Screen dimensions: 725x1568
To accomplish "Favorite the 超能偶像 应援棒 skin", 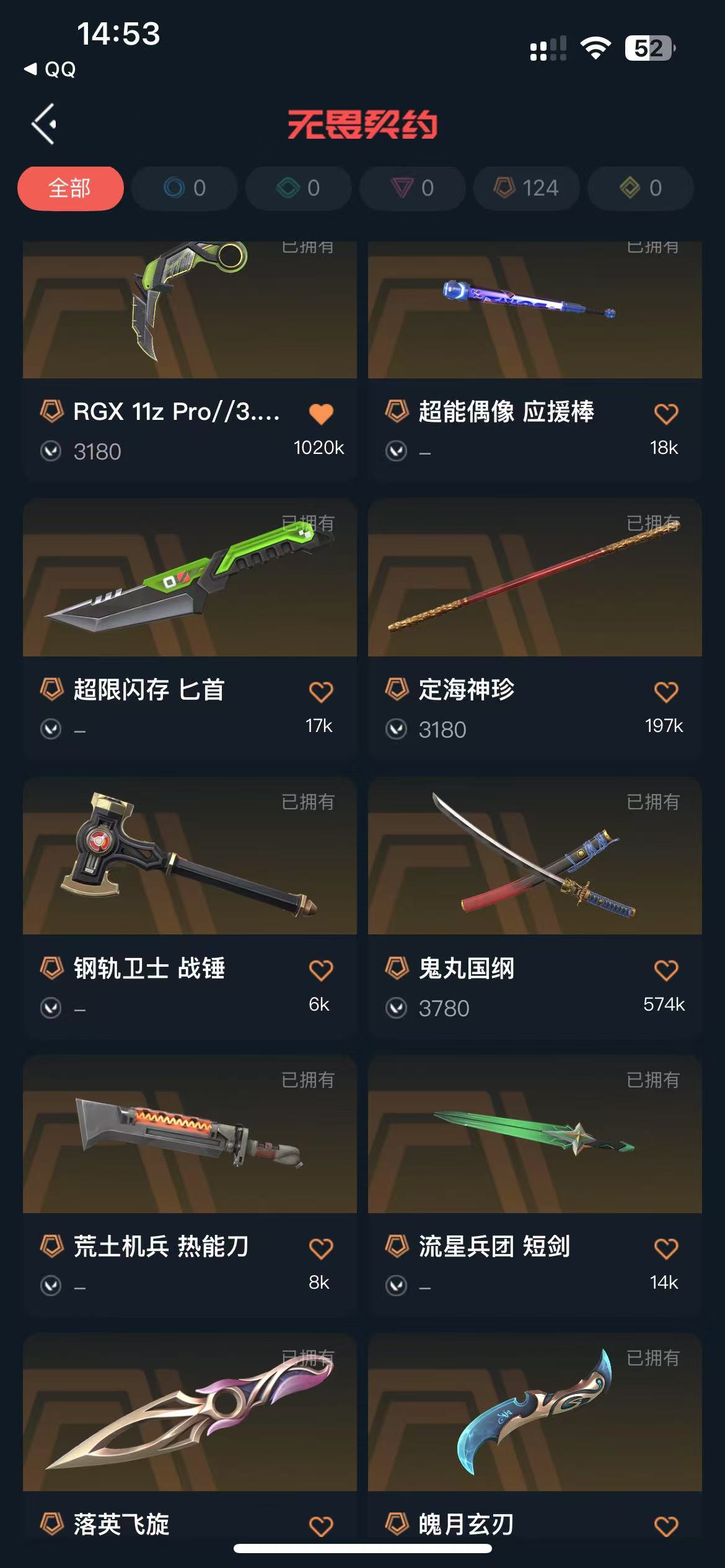I will (666, 414).
